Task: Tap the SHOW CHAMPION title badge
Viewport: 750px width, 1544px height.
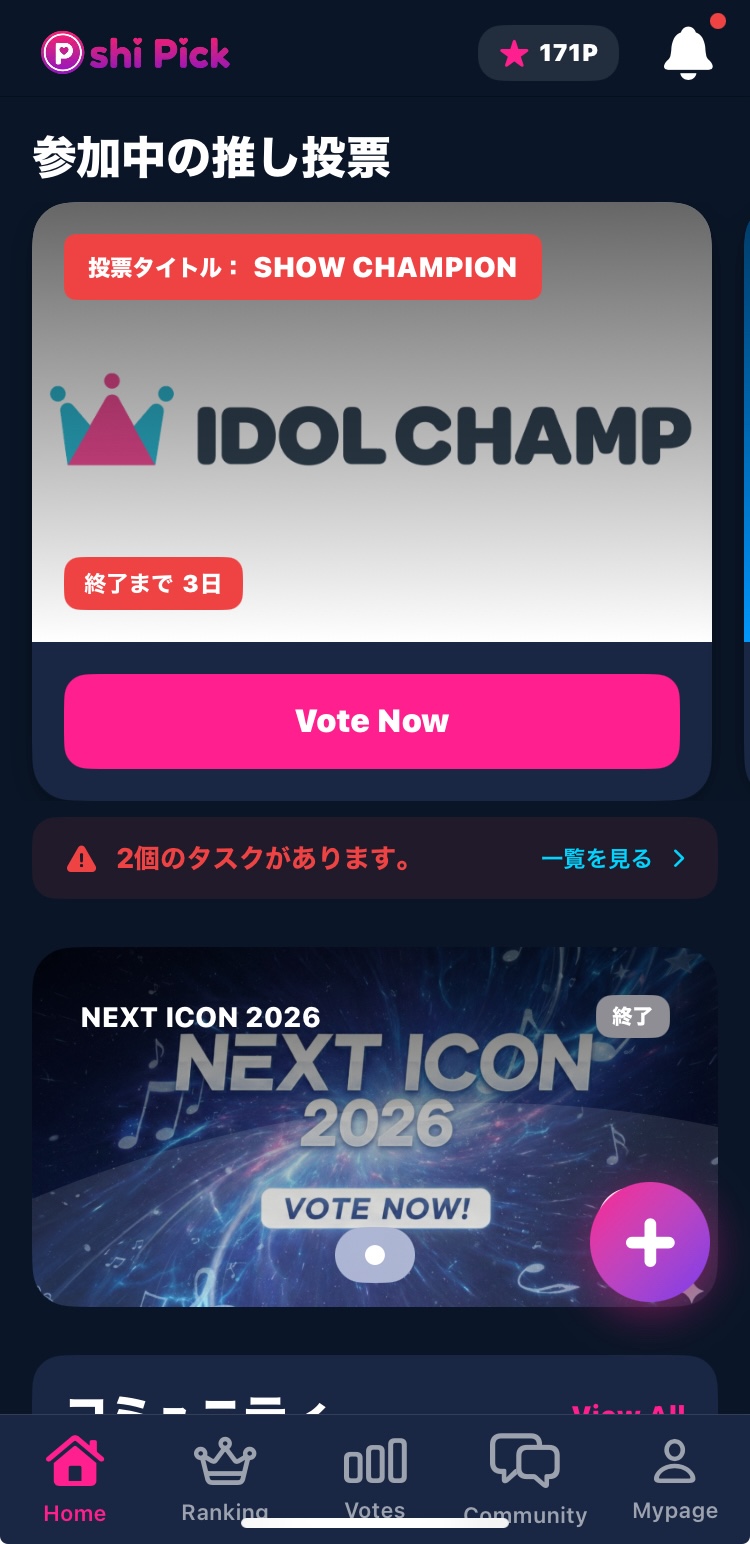Action: (x=302, y=267)
